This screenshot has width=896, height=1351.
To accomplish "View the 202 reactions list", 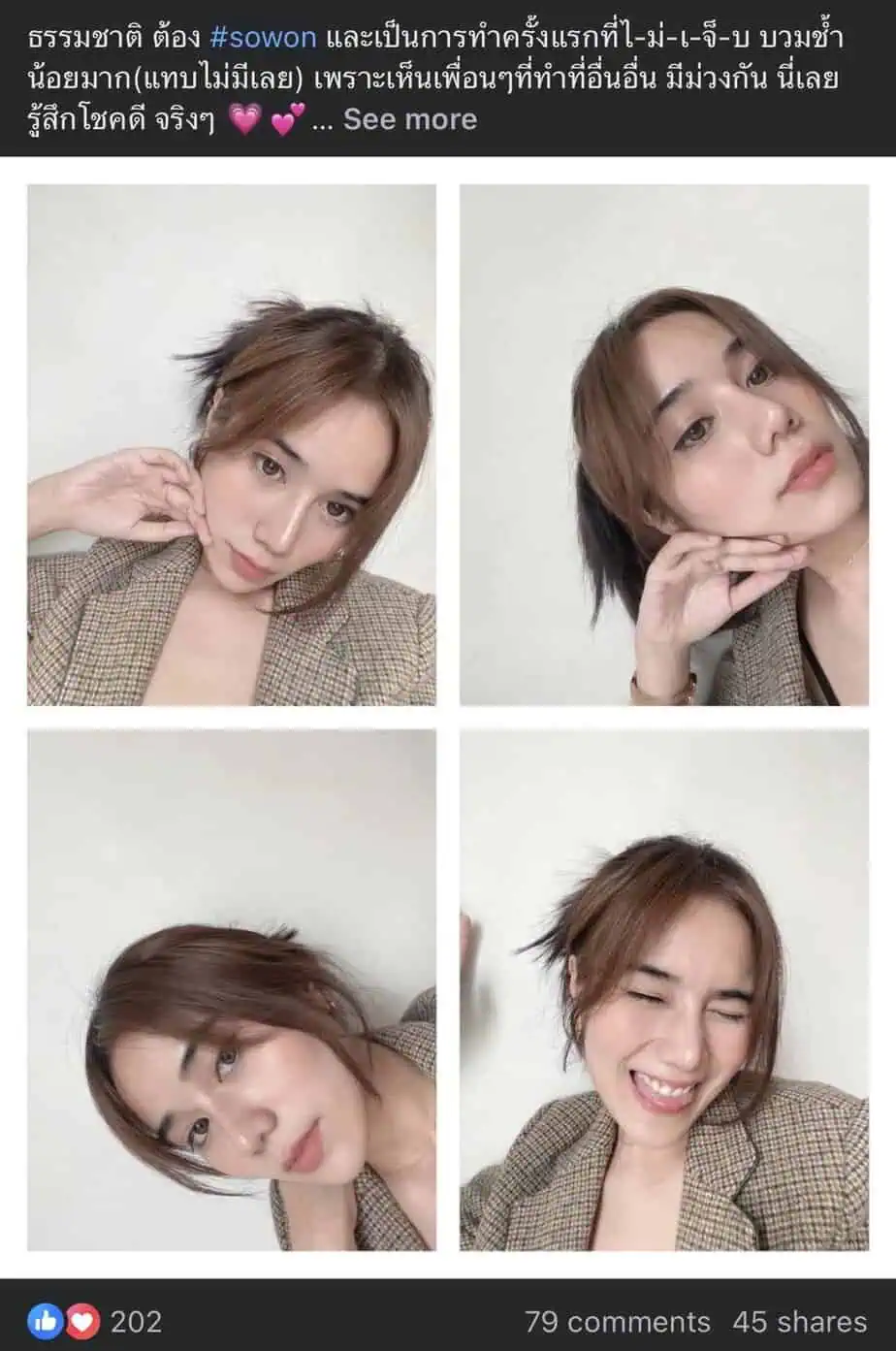I will [x=95, y=1321].
